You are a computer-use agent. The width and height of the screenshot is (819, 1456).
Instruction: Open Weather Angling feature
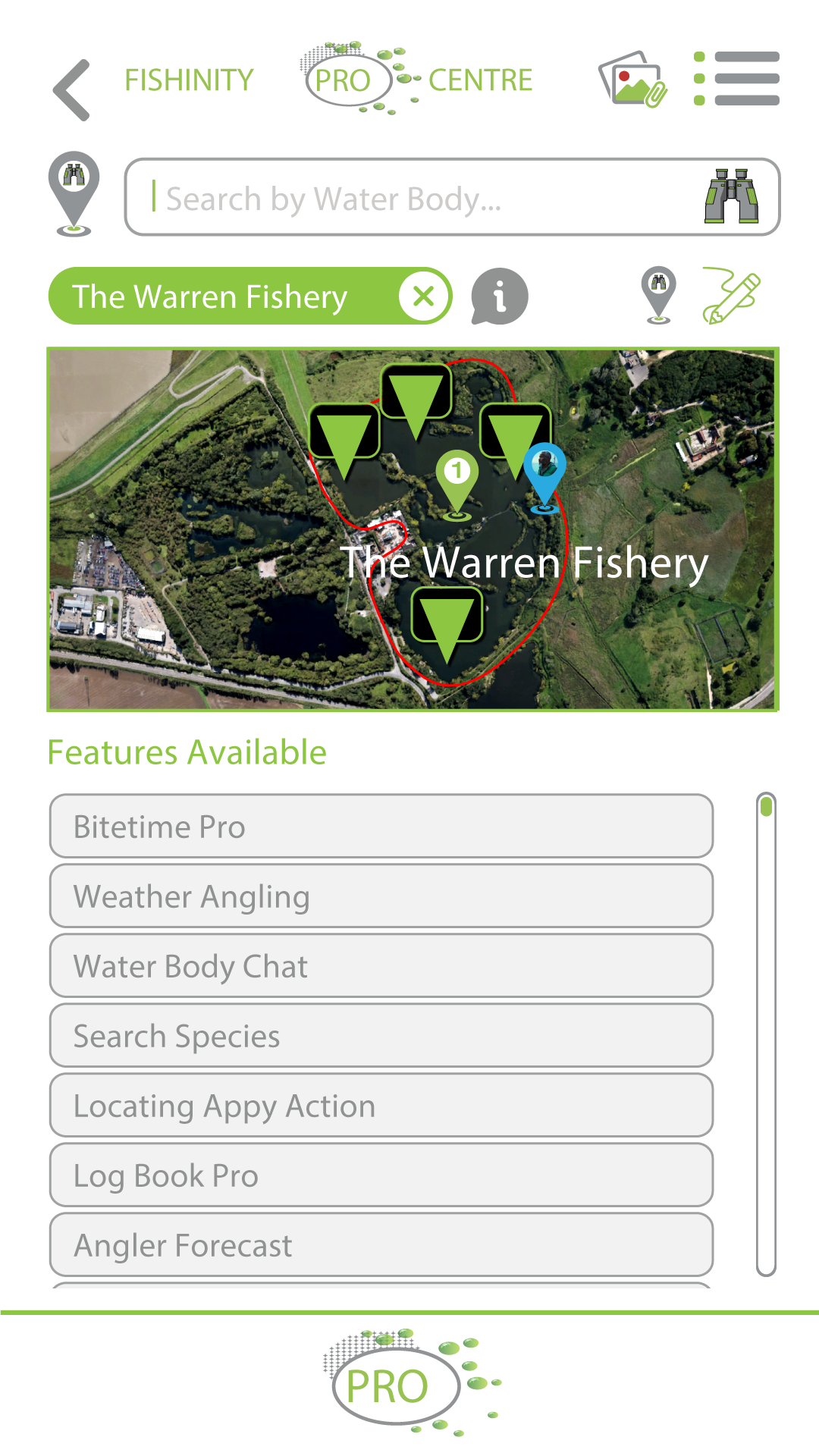[x=381, y=896]
